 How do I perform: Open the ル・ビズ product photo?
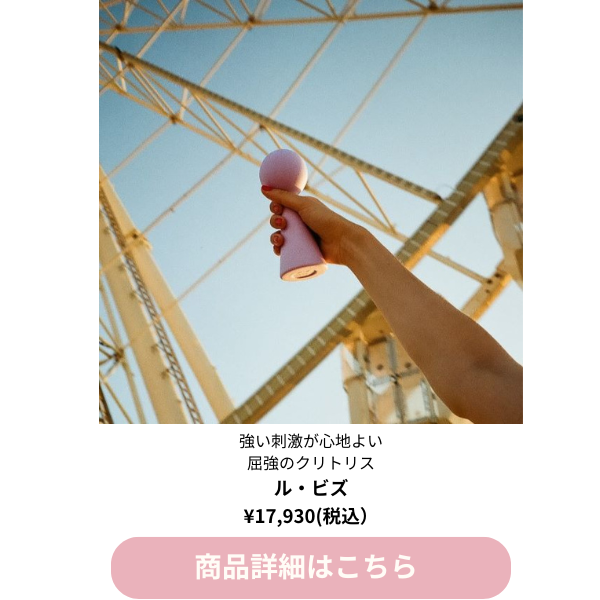[x=310, y=212]
